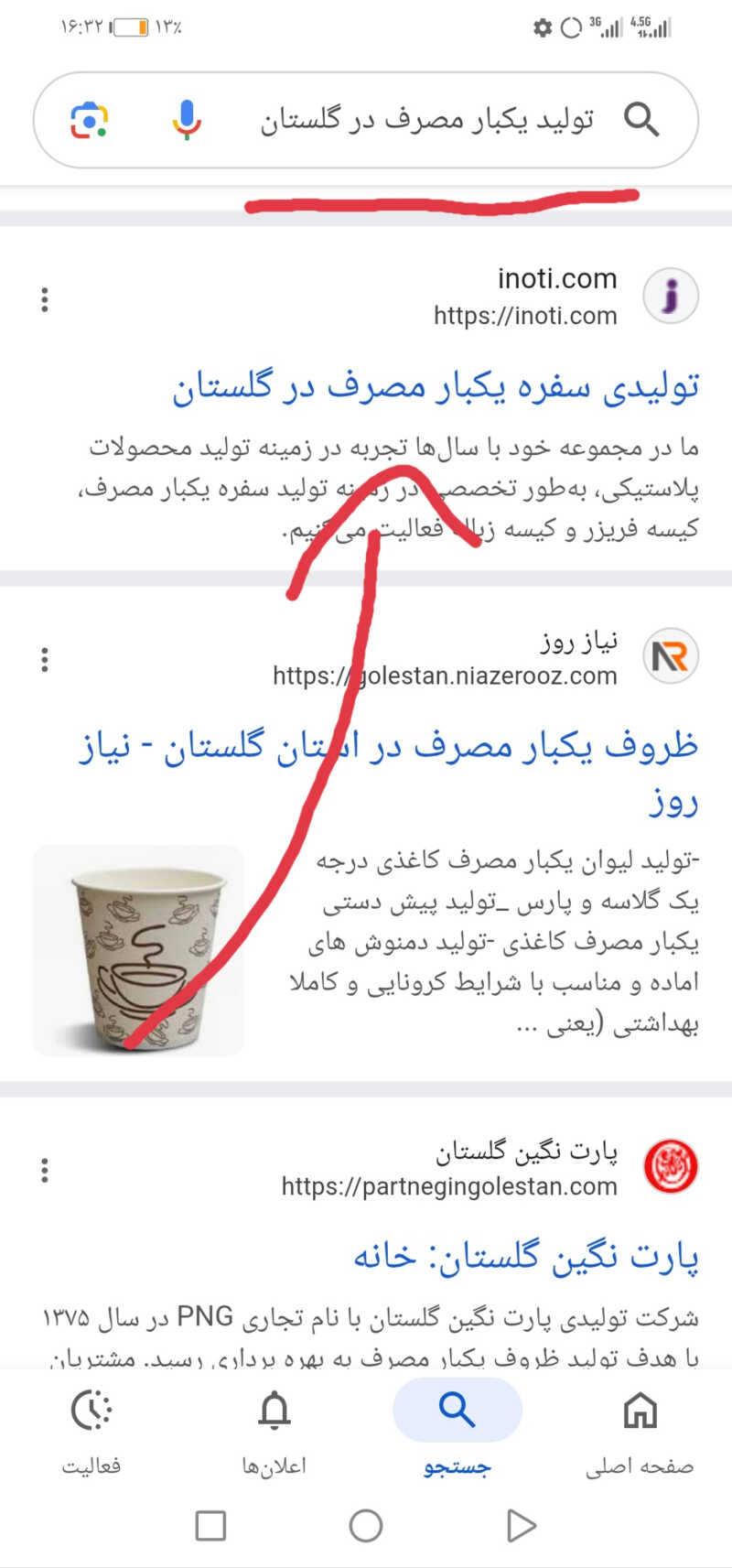Open the overflow menu for the نیاز روز result
Image resolution: width=732 pixels, height=1568 pixels.
pyautogui.click(x=45, y=660)
